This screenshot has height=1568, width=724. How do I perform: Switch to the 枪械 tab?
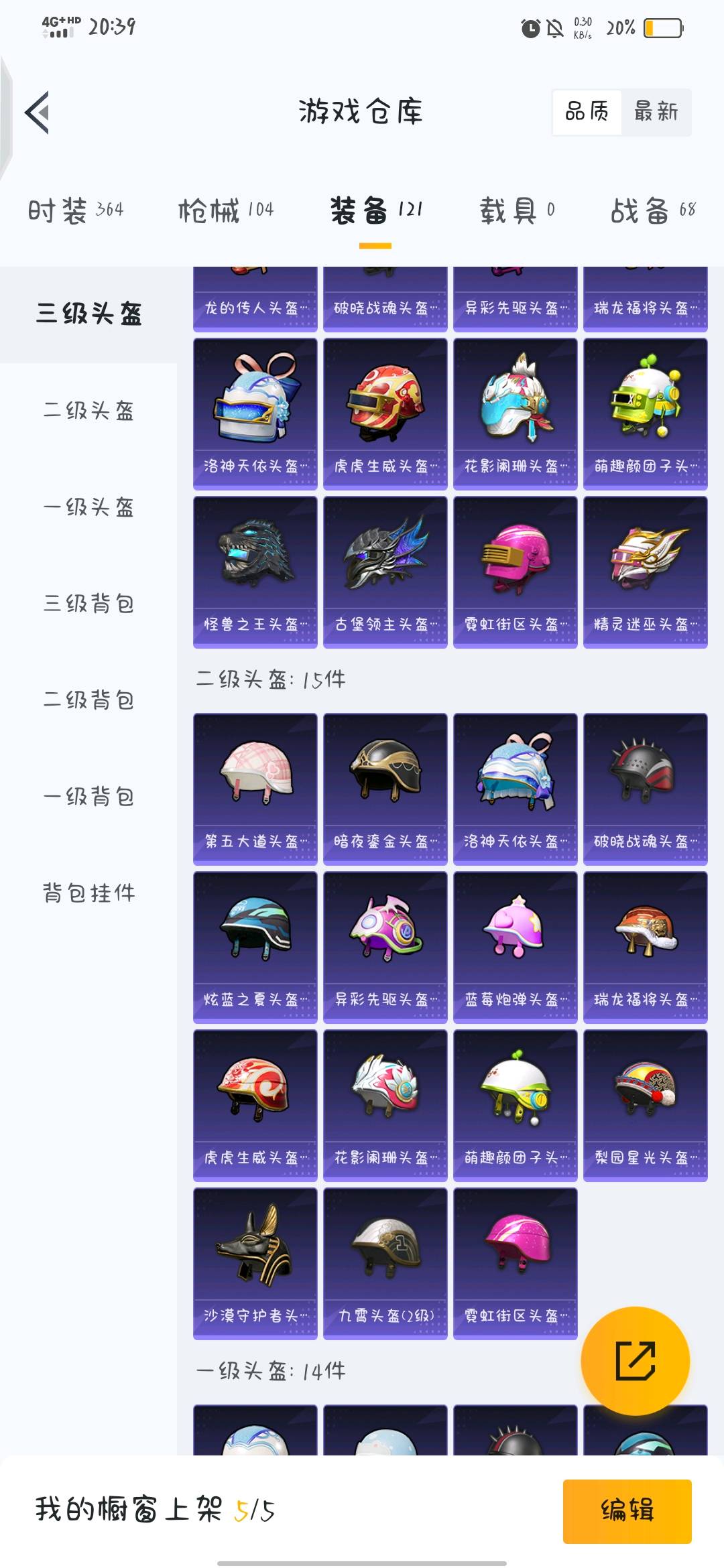pos(225,210)
